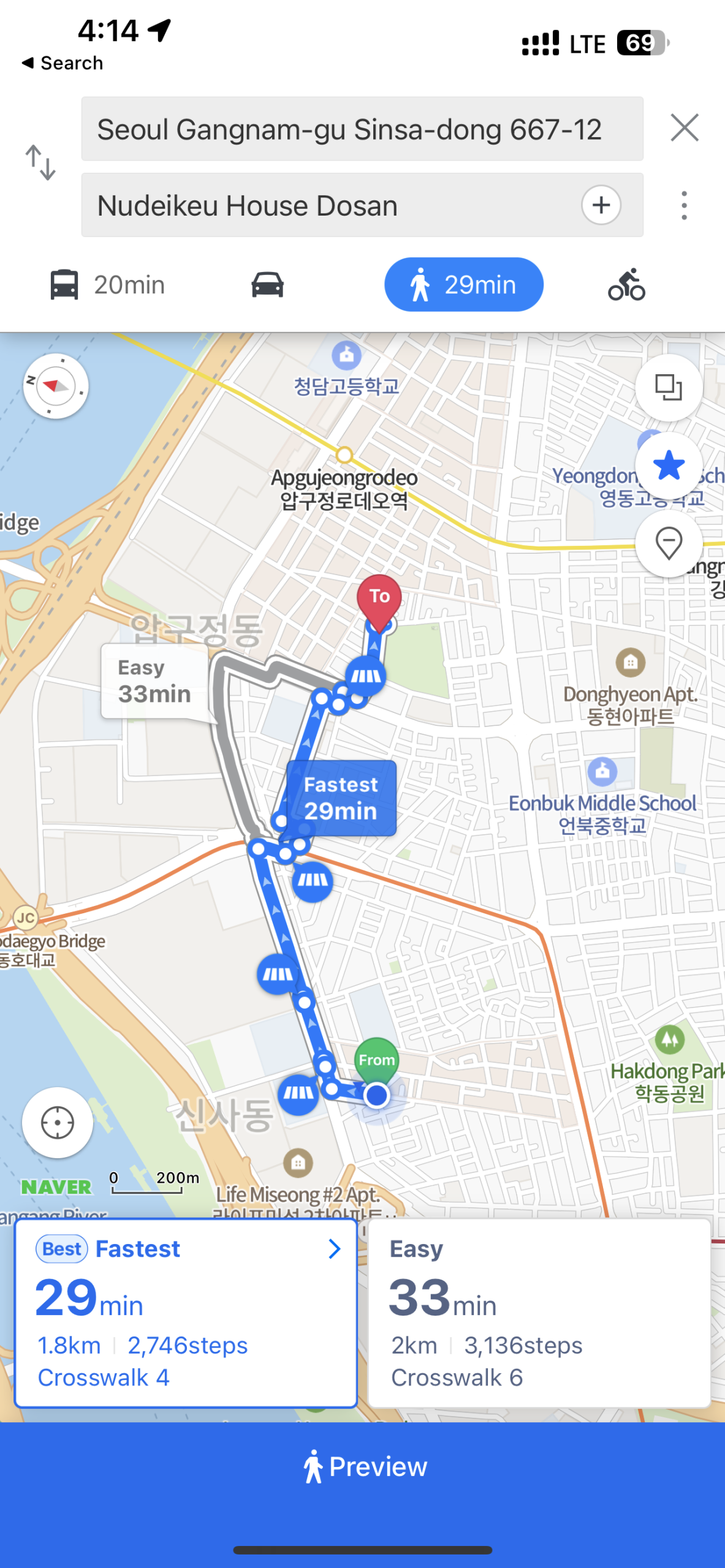Switch to public transit 20min tab

point(108,285)
